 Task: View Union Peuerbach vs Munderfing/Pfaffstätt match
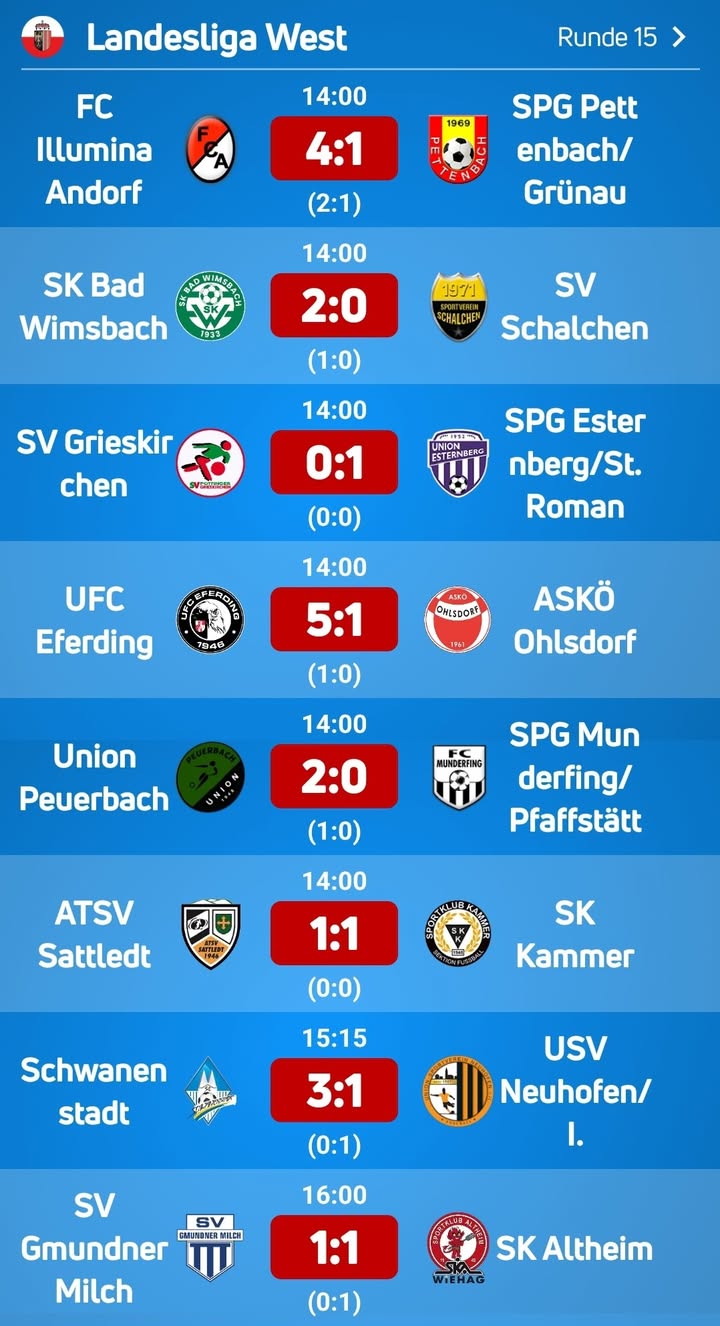click(x=334, y=777)
